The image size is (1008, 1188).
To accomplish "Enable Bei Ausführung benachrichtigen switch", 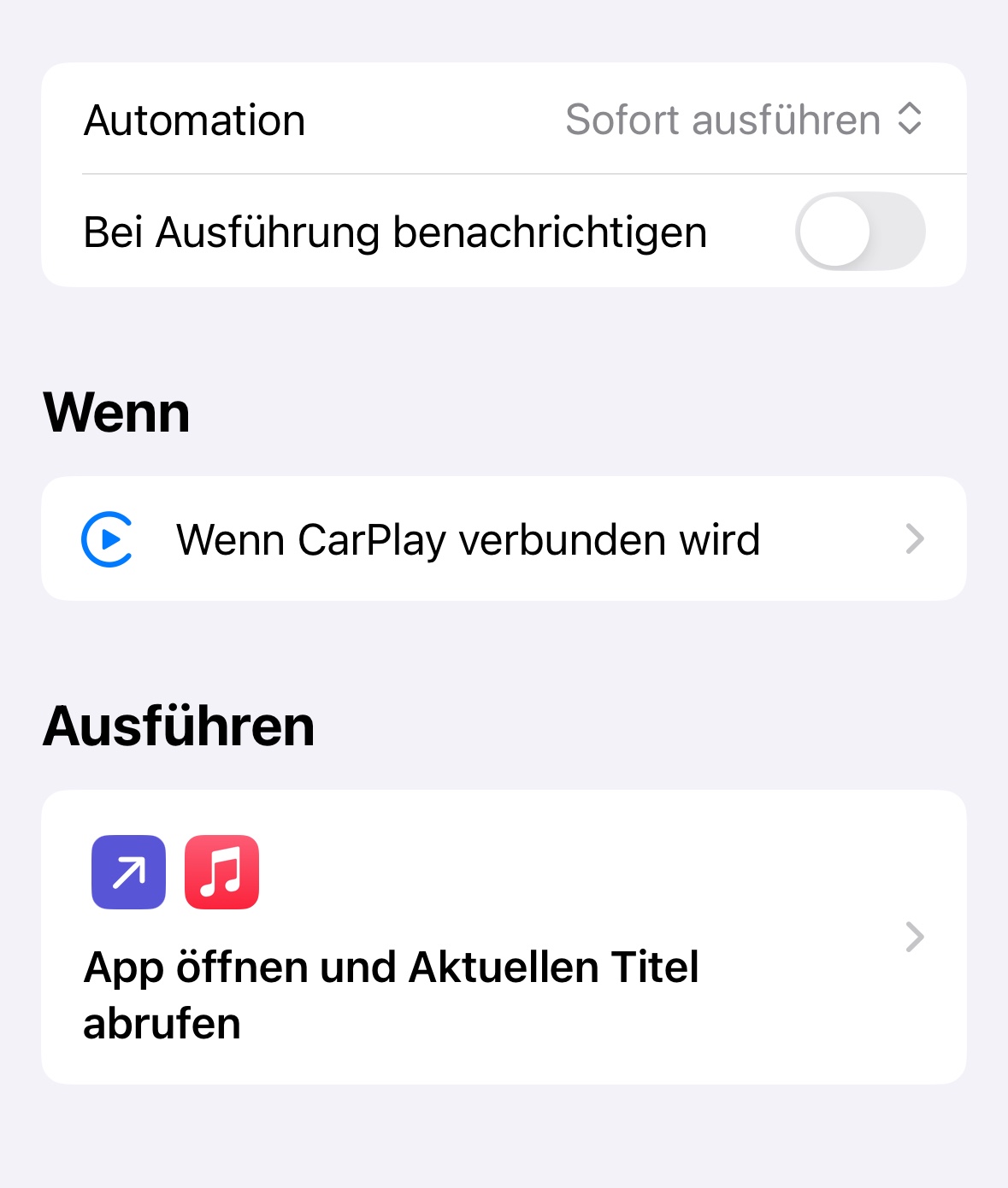I will [860, 232].
